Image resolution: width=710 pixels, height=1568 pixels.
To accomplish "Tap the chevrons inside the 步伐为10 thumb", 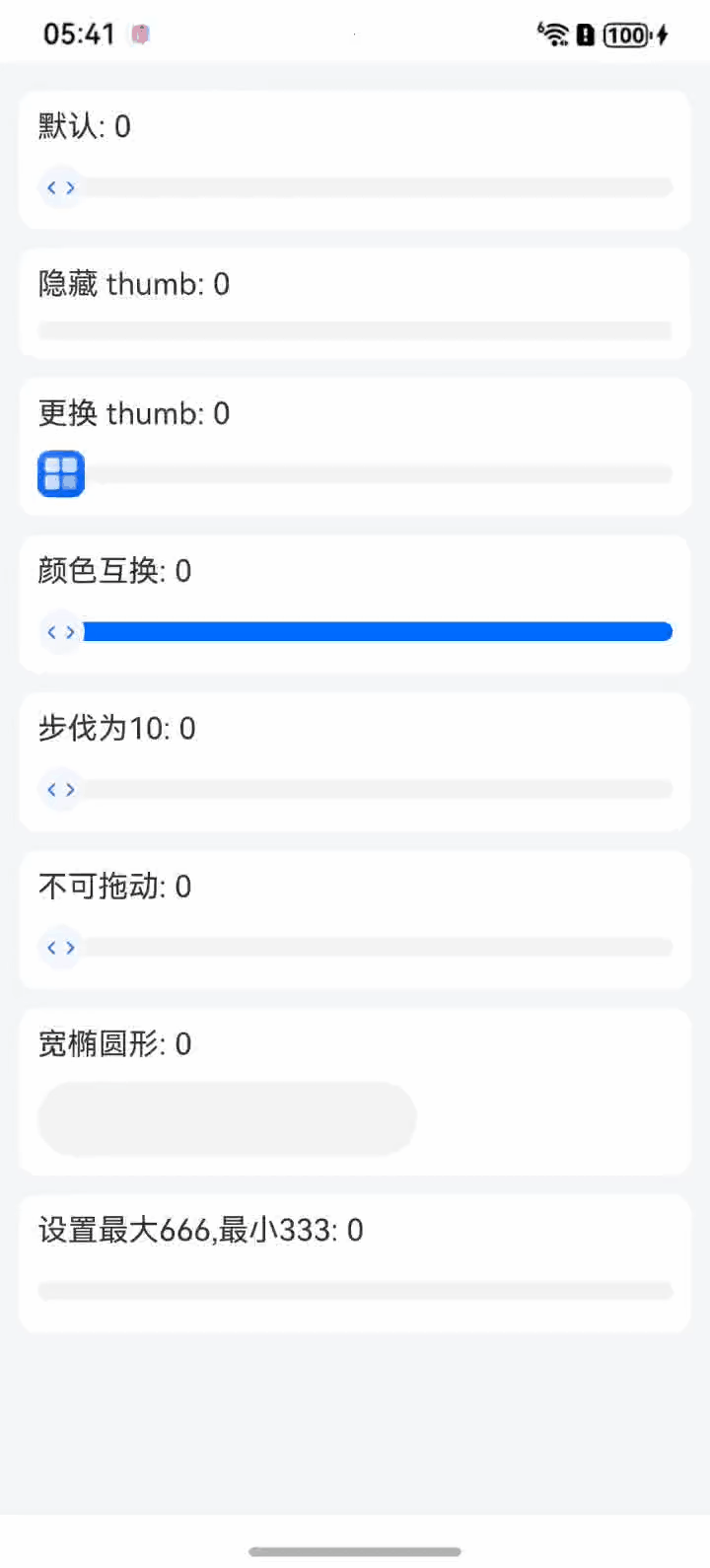I will point(60,789).
